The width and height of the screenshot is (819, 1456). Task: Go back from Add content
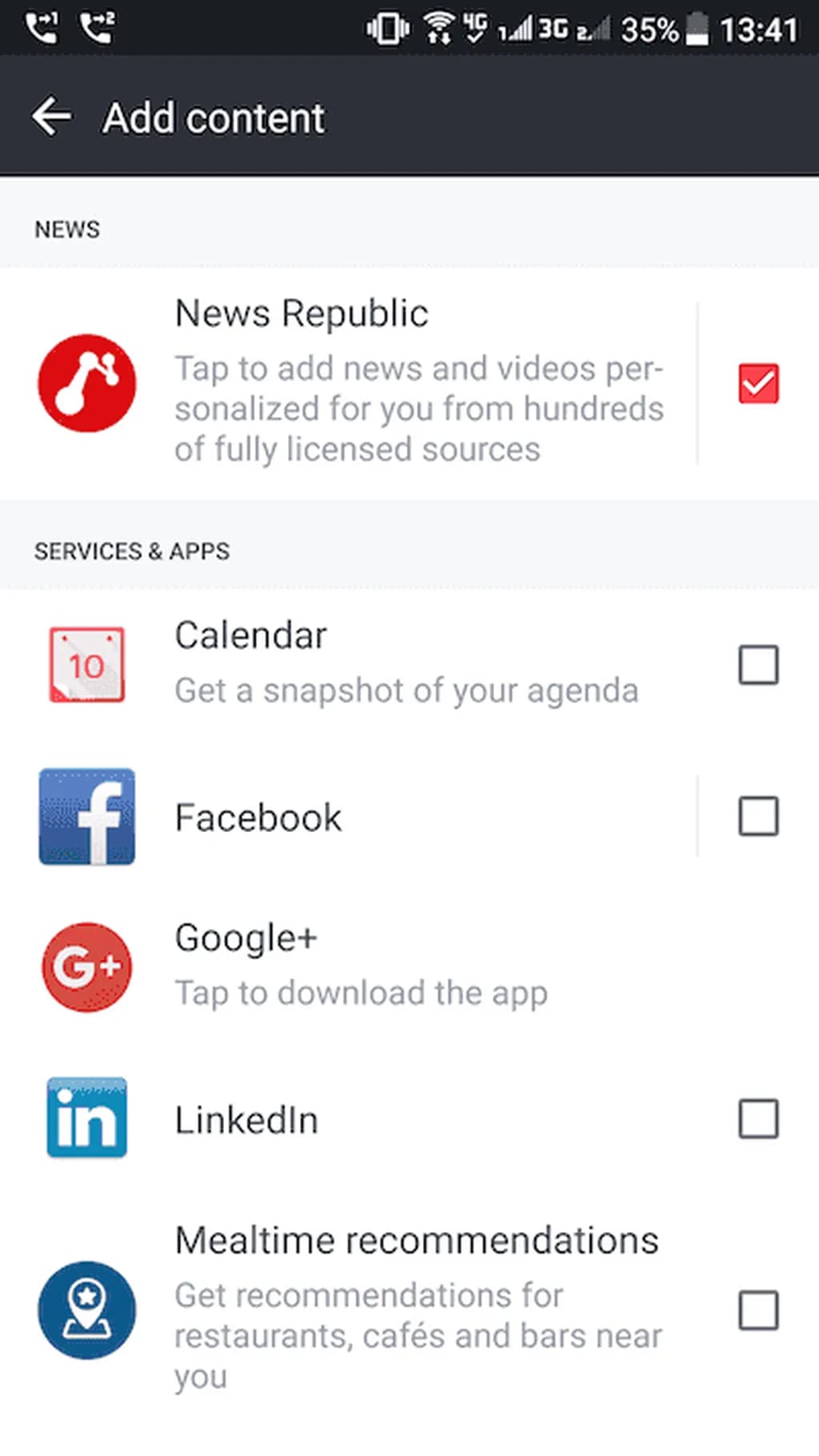coord(53,118)
